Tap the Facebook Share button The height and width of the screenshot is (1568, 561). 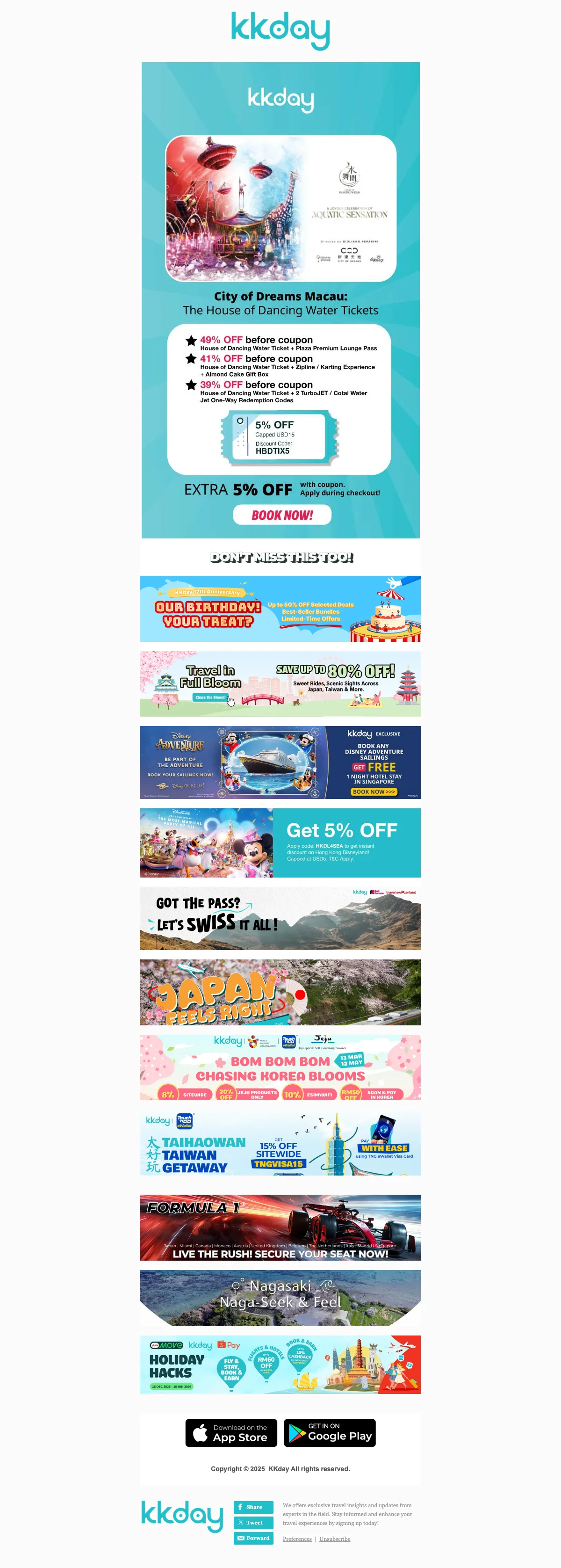tap(253, 1507)
